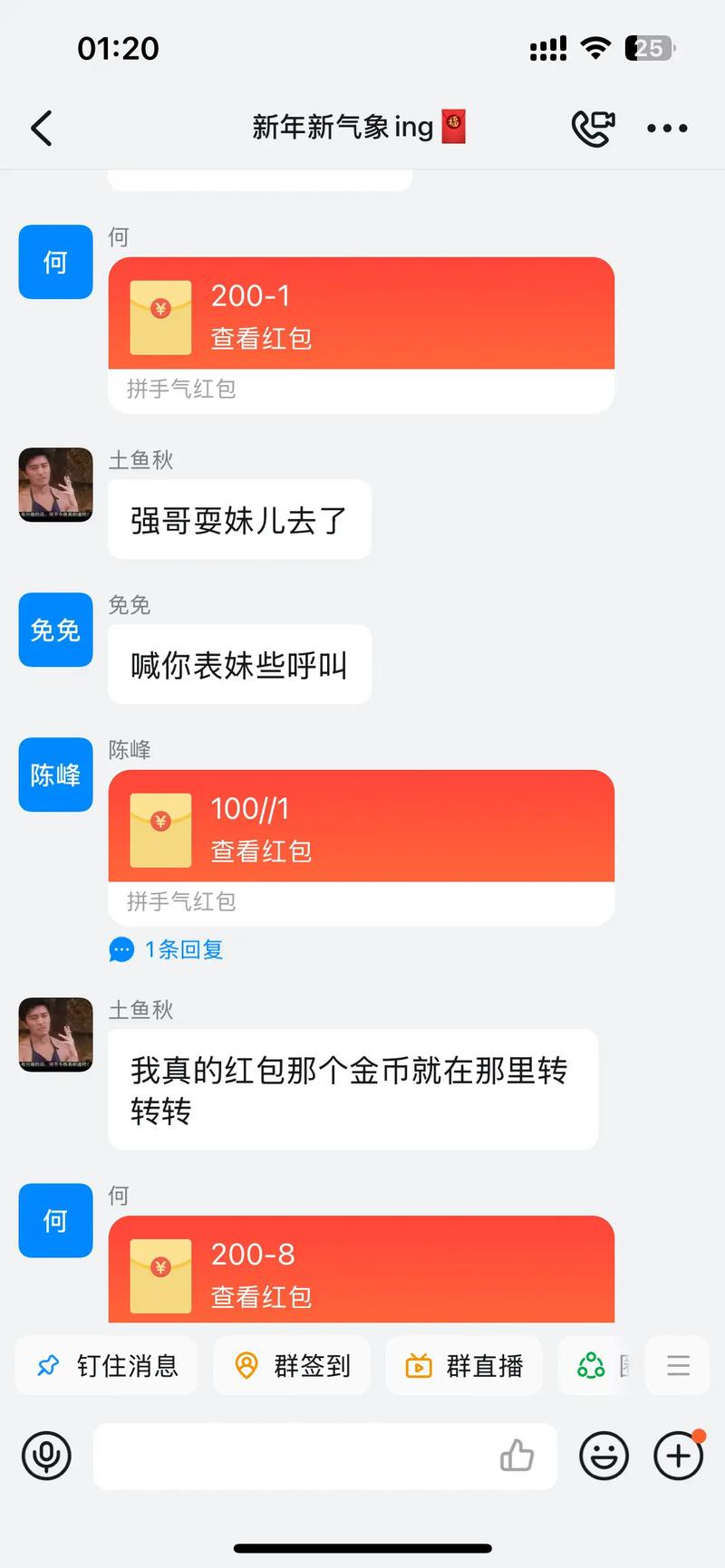Select the voice input microphone icon
The height and width of the screenshot is (1568, 725).
[x=46, y=1456]
